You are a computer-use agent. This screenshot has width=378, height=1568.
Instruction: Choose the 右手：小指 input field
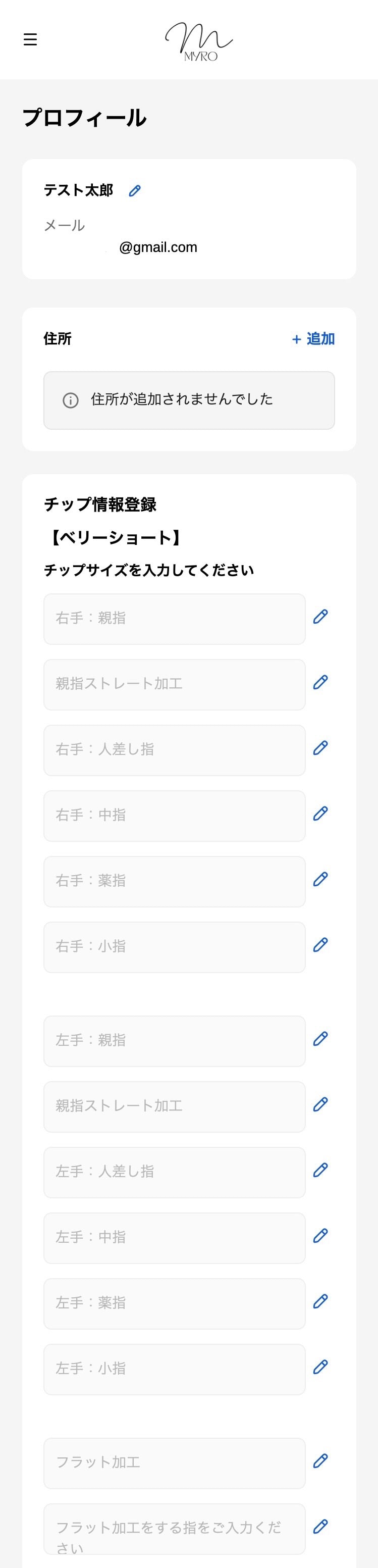174,947
